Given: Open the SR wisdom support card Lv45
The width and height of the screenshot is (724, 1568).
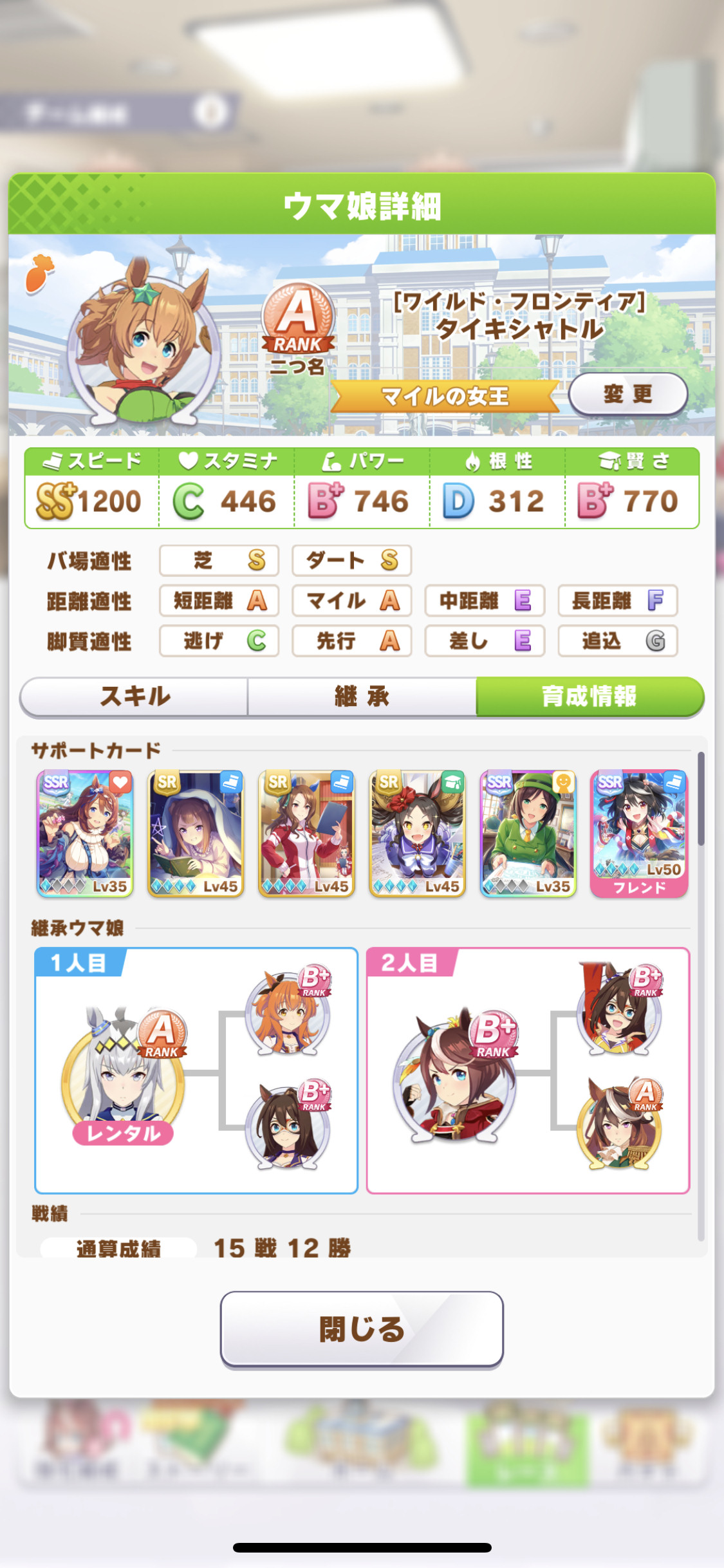Looking at the screenshot, I should pyautogui.click(x=417, y=834).
